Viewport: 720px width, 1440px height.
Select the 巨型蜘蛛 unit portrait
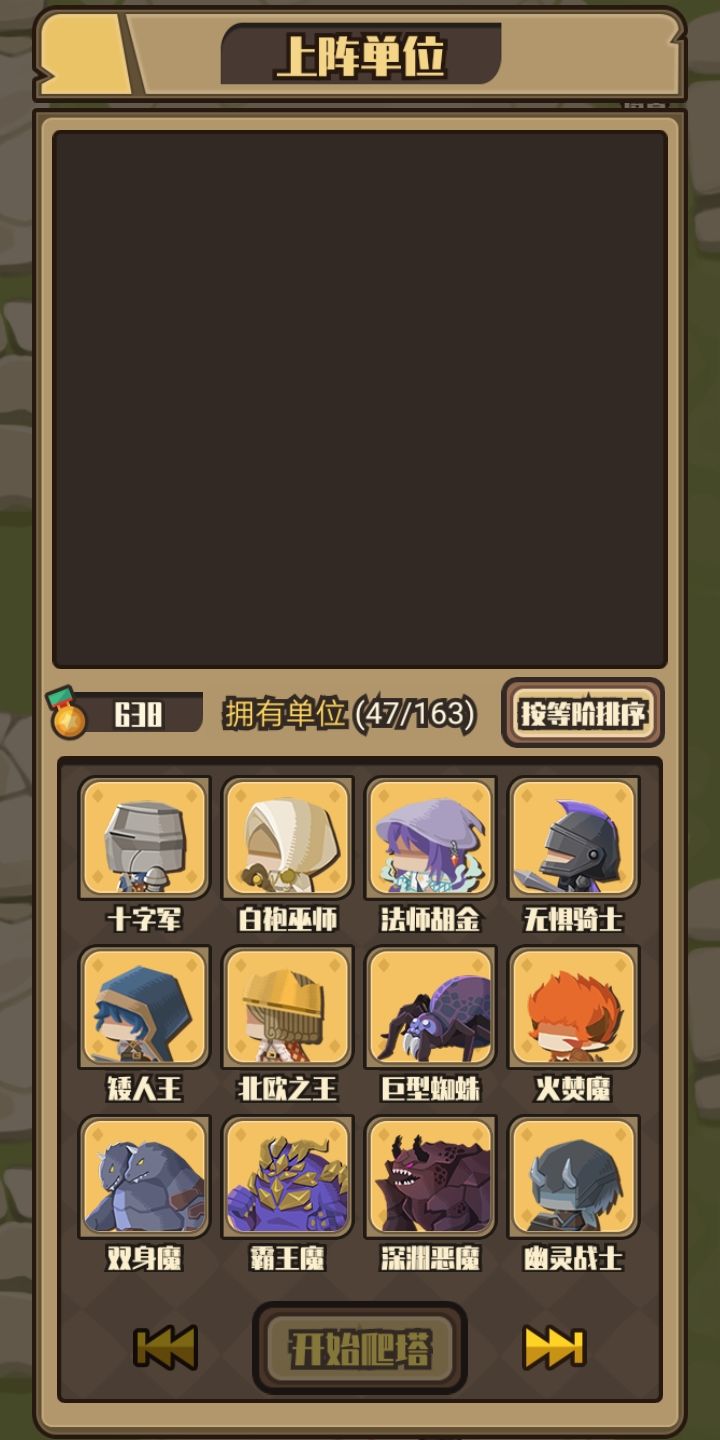430,1010
